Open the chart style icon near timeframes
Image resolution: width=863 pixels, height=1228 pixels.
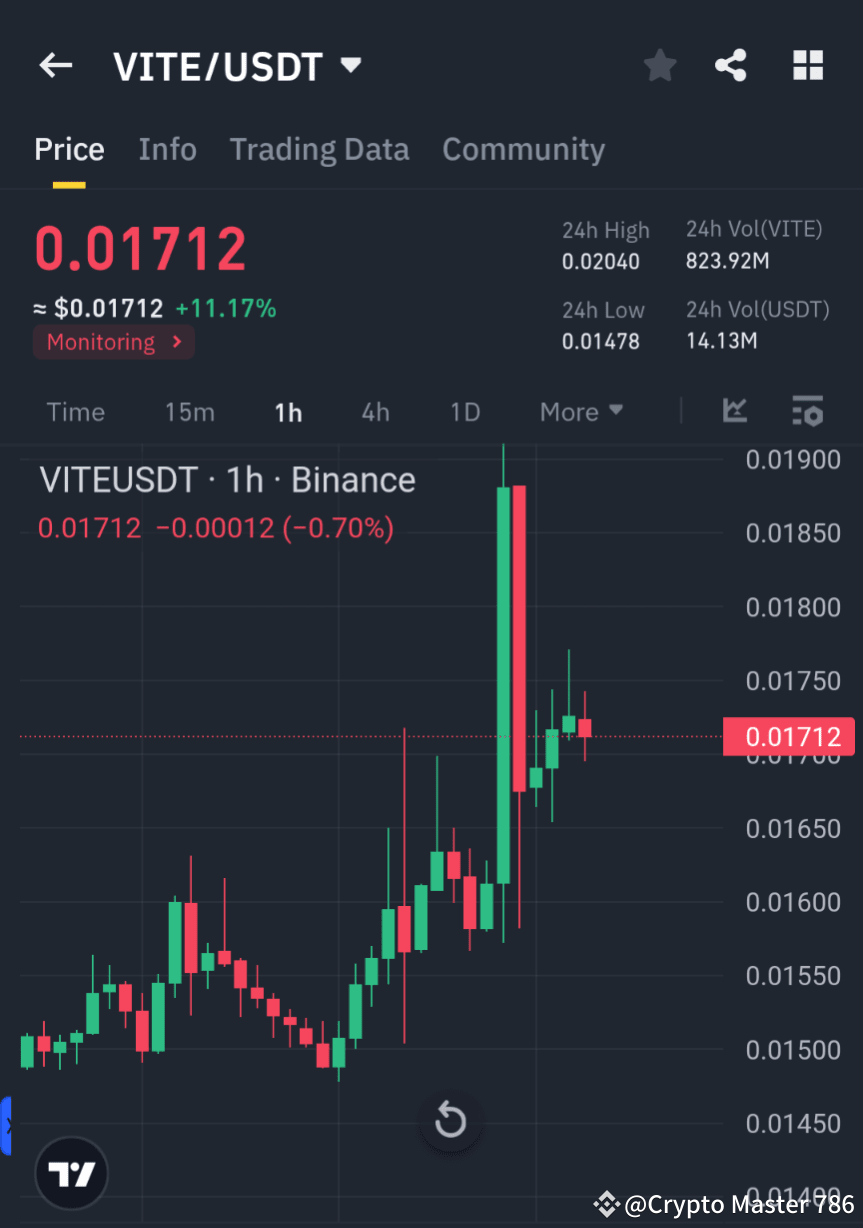735,411
